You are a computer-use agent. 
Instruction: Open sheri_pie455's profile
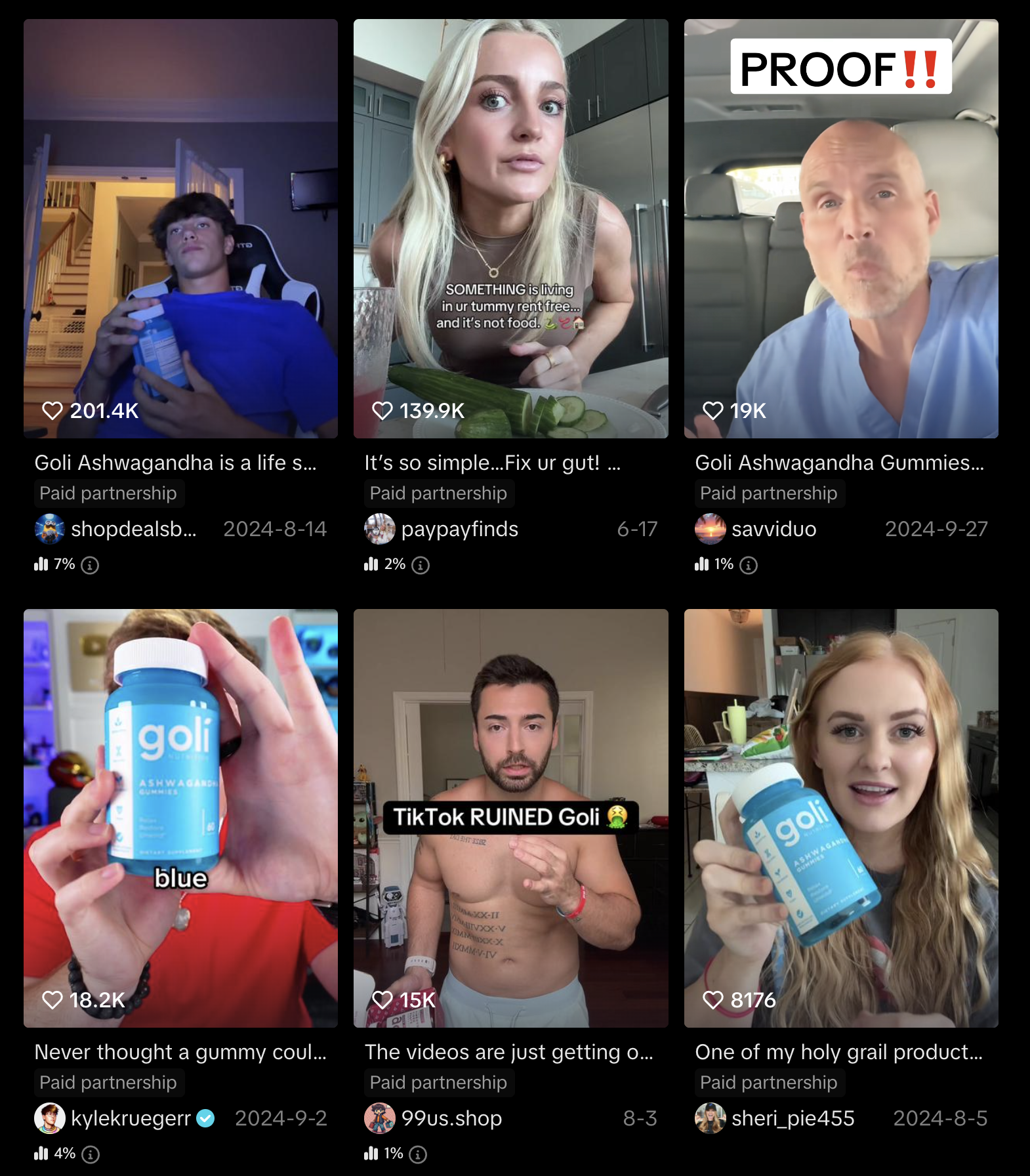(793, 1118)
